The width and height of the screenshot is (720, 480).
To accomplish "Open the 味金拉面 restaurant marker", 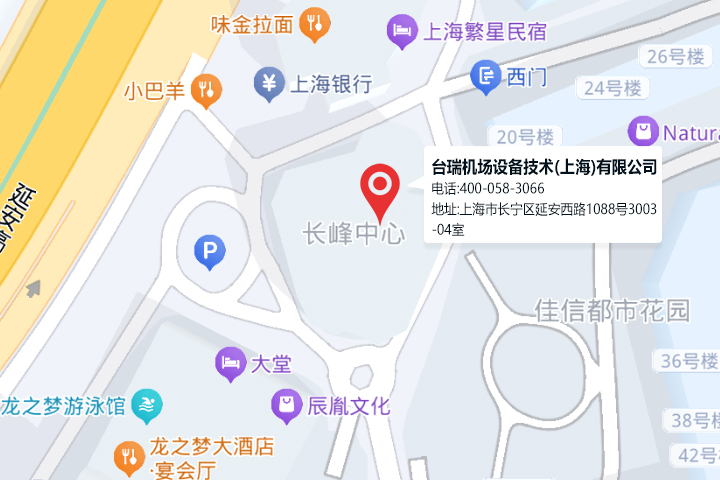I will (x=314, y=23).
